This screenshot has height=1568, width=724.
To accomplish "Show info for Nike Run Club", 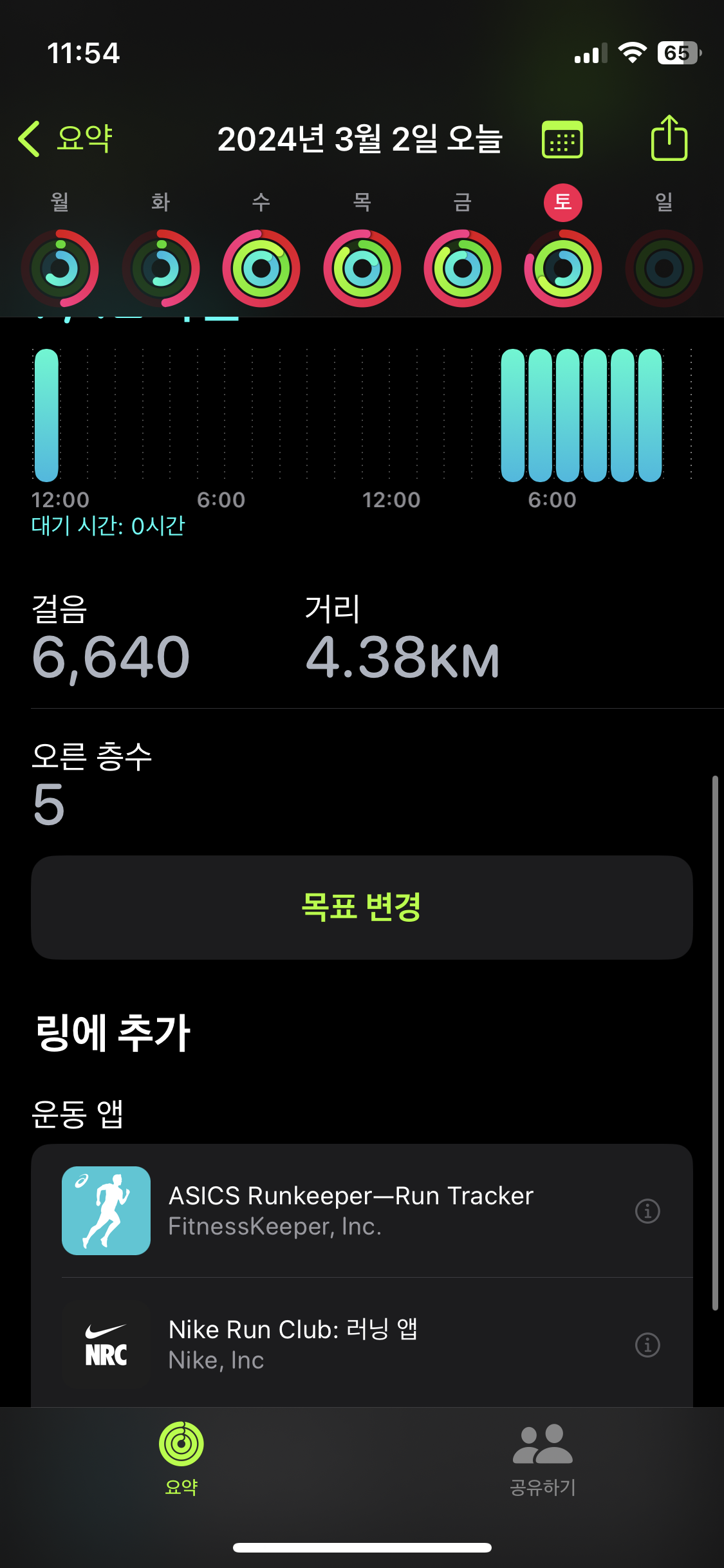I will tap(647, 1345).
